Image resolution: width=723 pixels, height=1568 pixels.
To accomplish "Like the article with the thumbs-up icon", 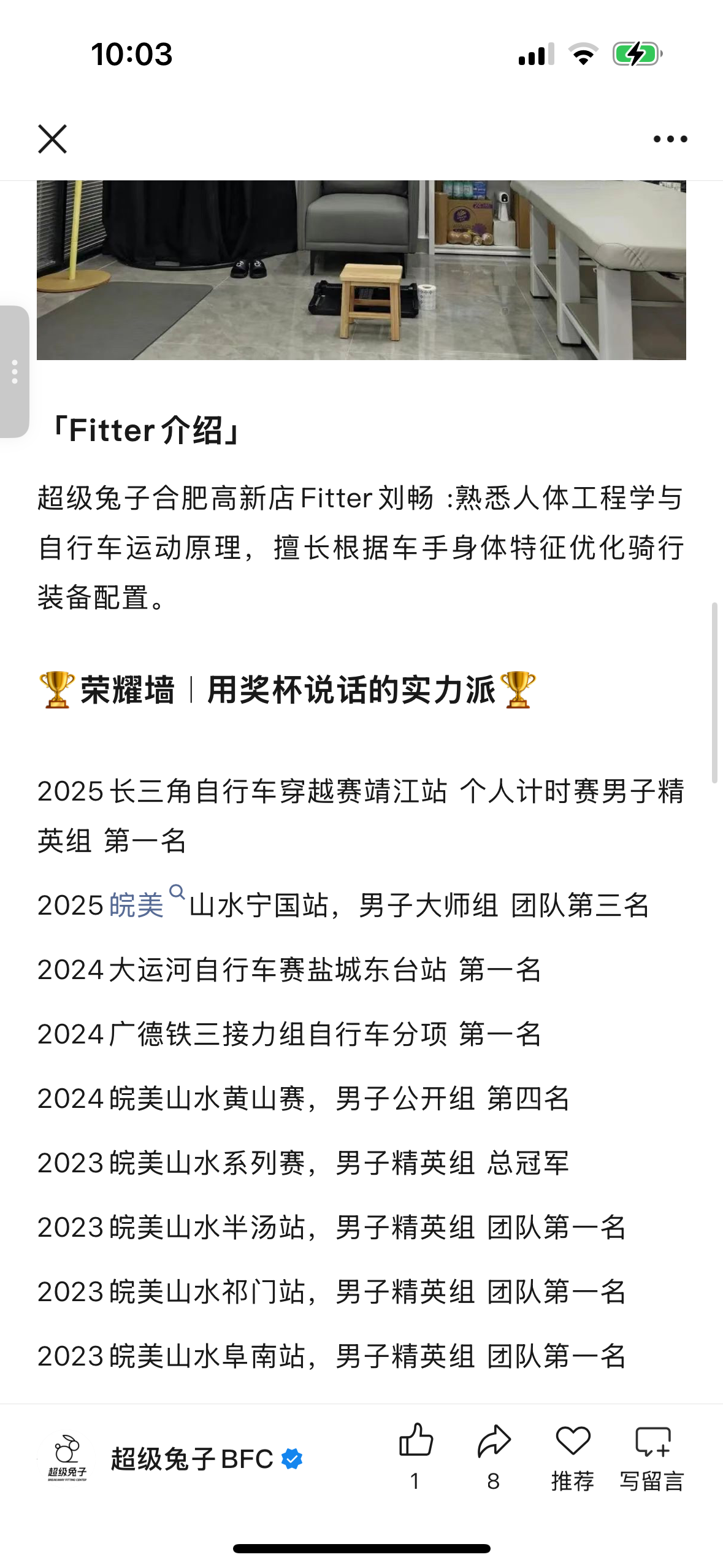I will click(416, 1456).
